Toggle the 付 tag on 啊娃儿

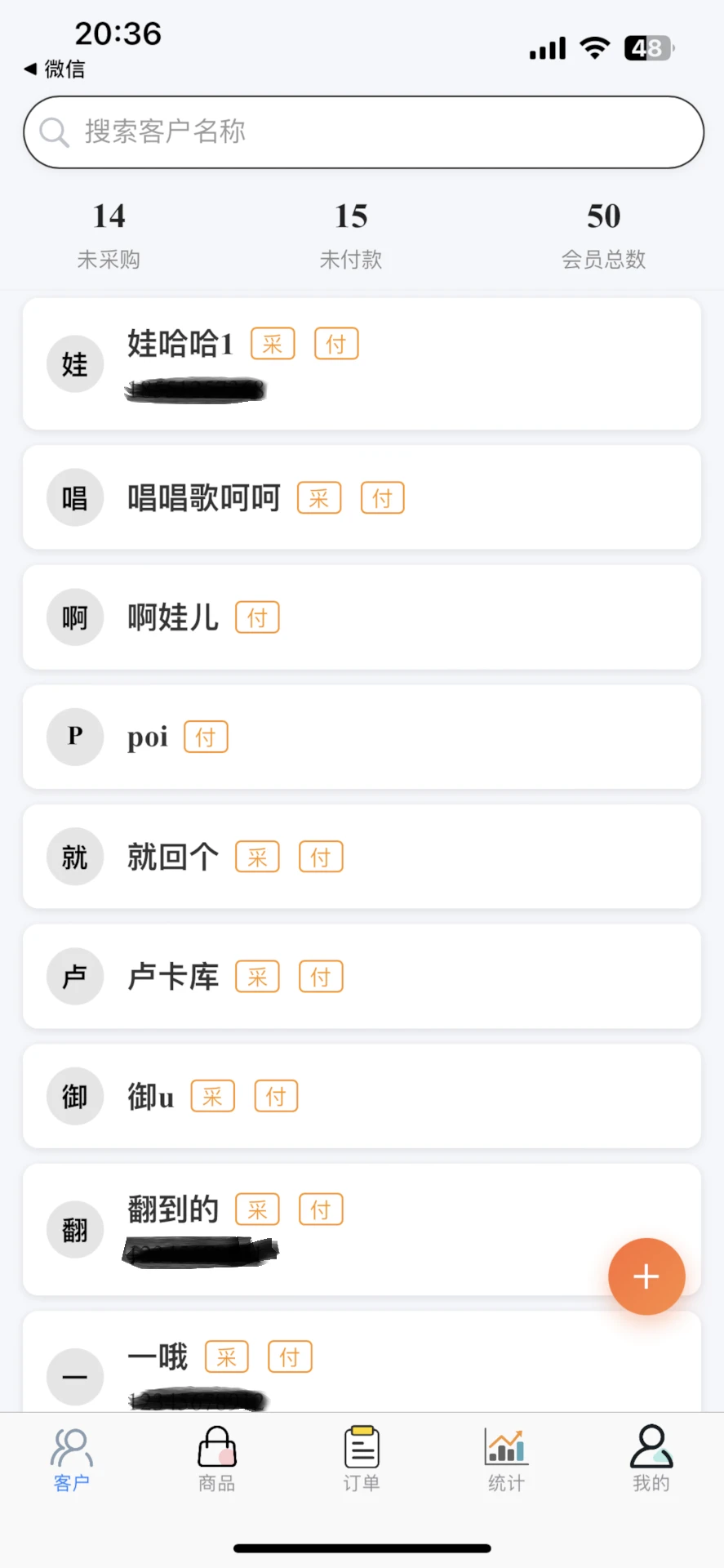pyautogui.click(x=256, y=617)
